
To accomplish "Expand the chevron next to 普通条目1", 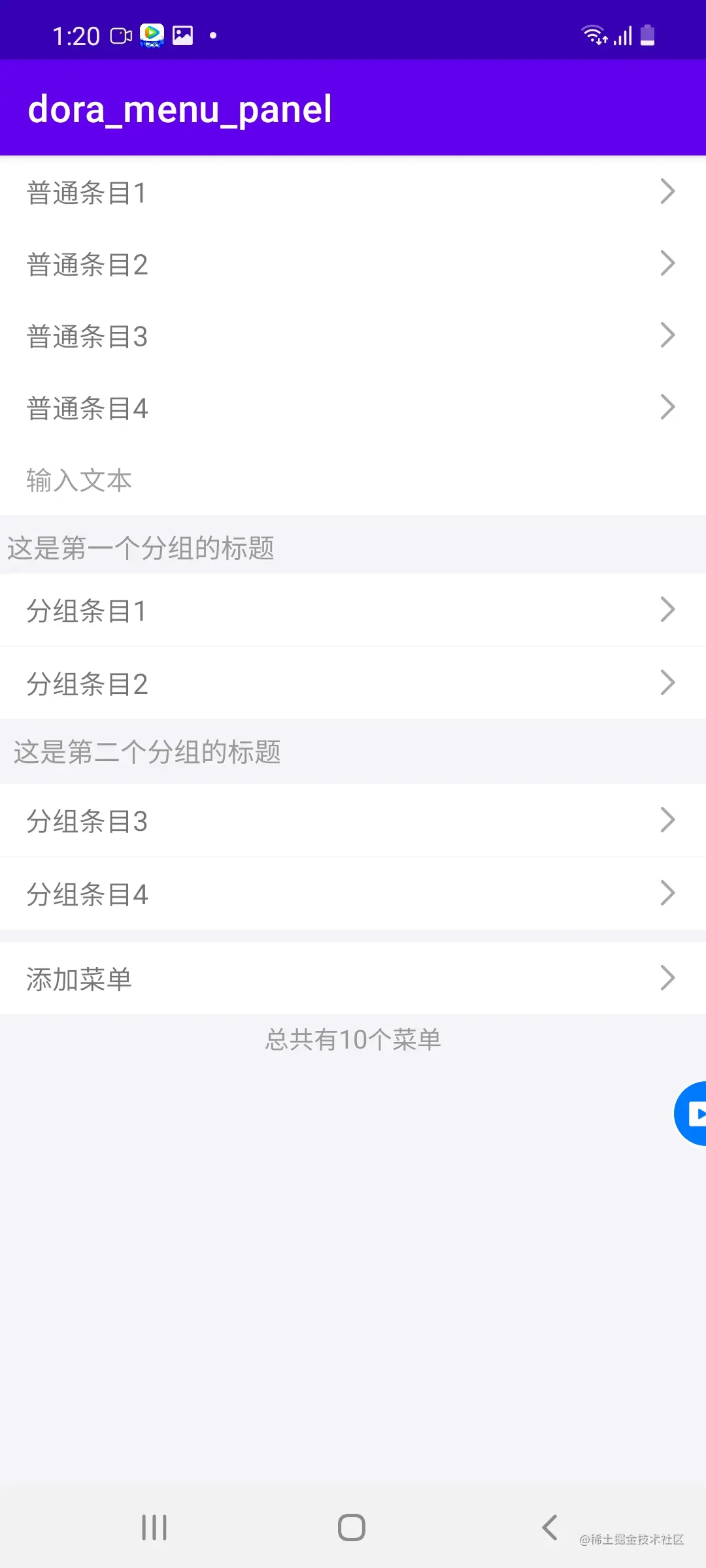I will tap(668, 191).
